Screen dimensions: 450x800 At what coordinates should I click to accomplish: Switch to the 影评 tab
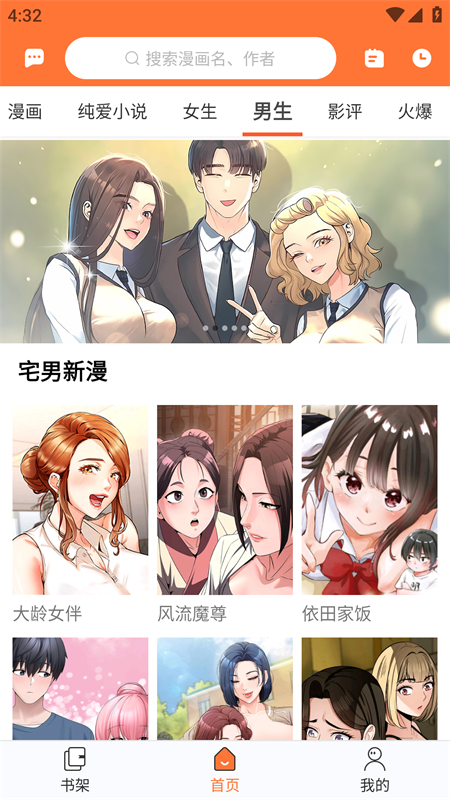tap(345, 111)
